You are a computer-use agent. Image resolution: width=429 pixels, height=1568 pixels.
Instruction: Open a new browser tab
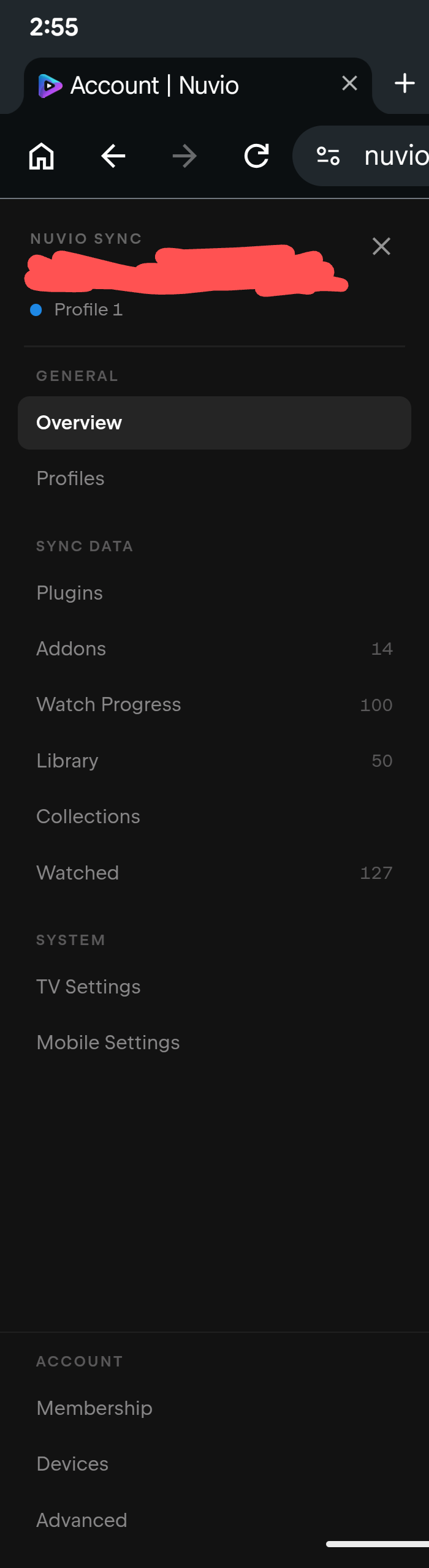404,83
